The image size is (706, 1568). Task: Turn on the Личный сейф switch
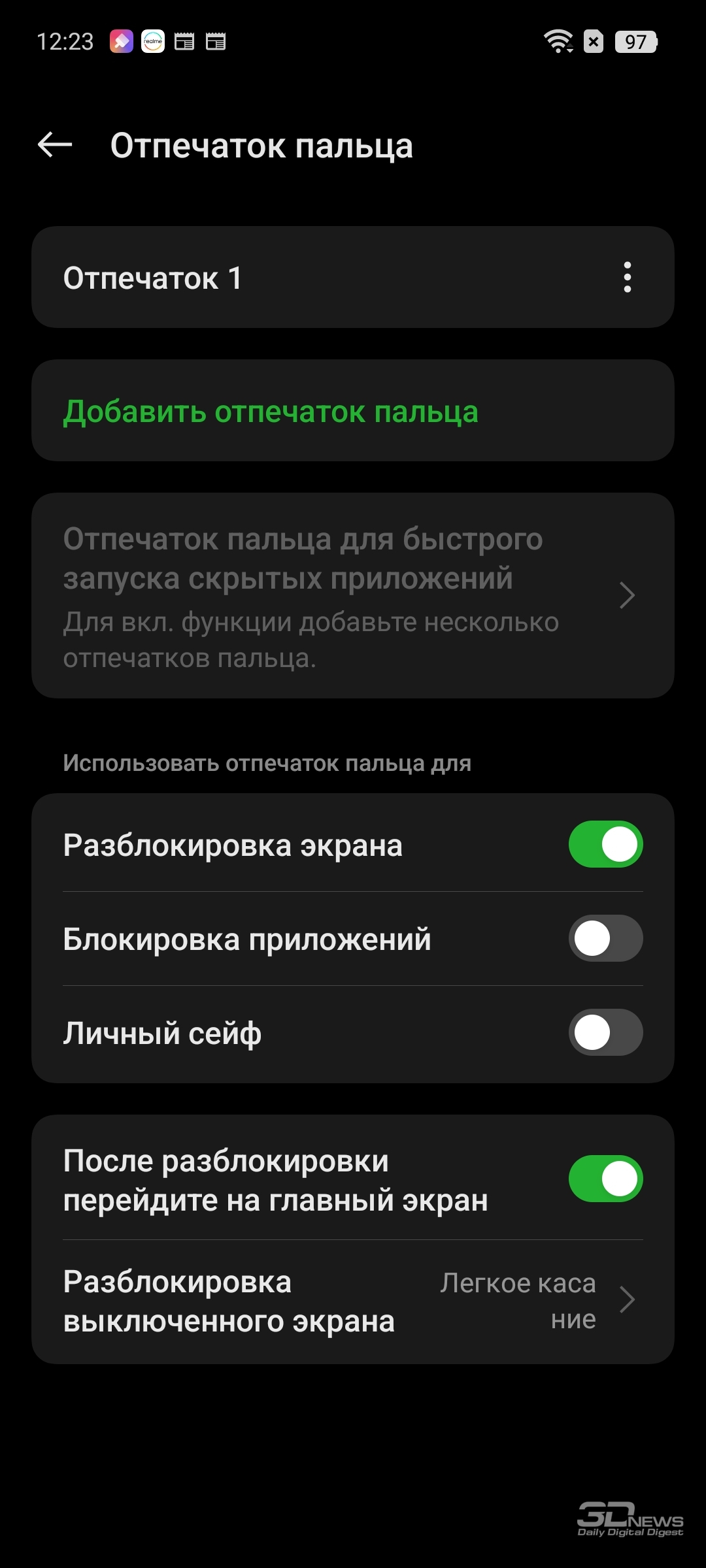[x=605, y=1032]
